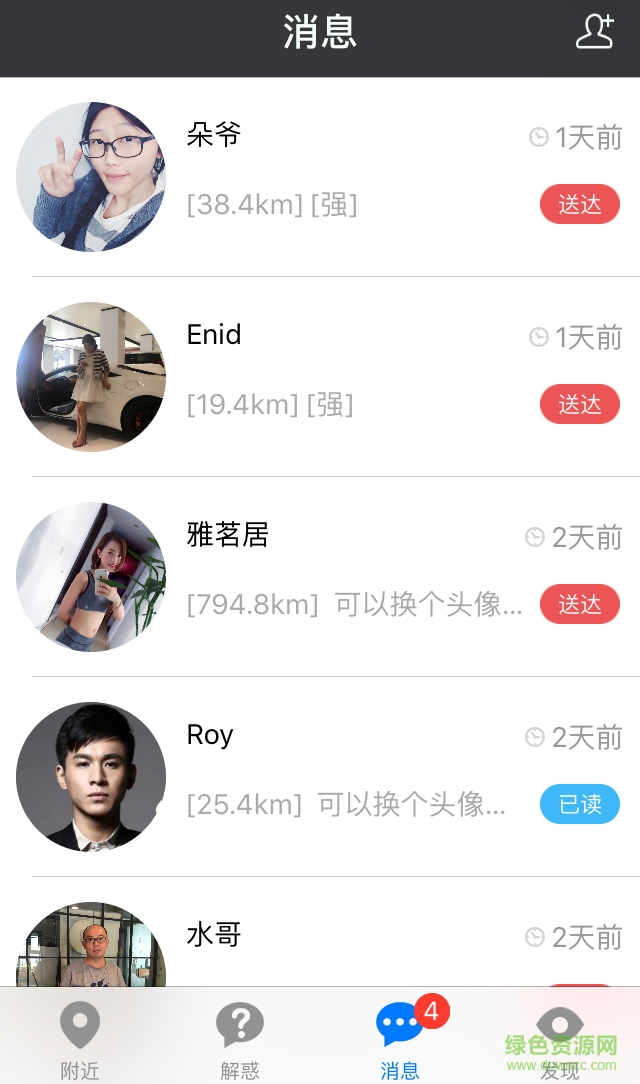Screen dimensions: 640x1084
Task: View 朵爷's profile photo
Action: [91, 177]
